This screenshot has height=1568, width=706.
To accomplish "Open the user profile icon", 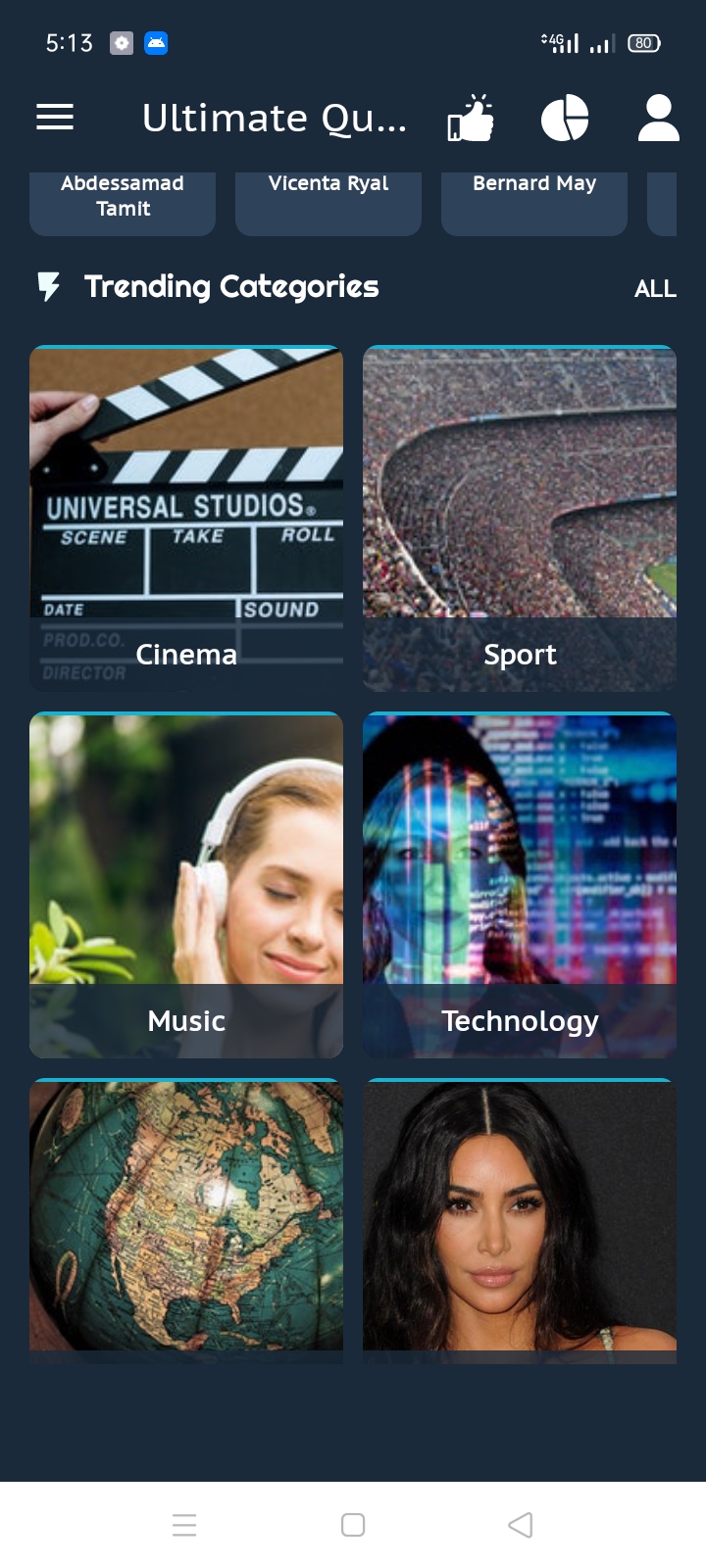I will [x=659, y=118].
